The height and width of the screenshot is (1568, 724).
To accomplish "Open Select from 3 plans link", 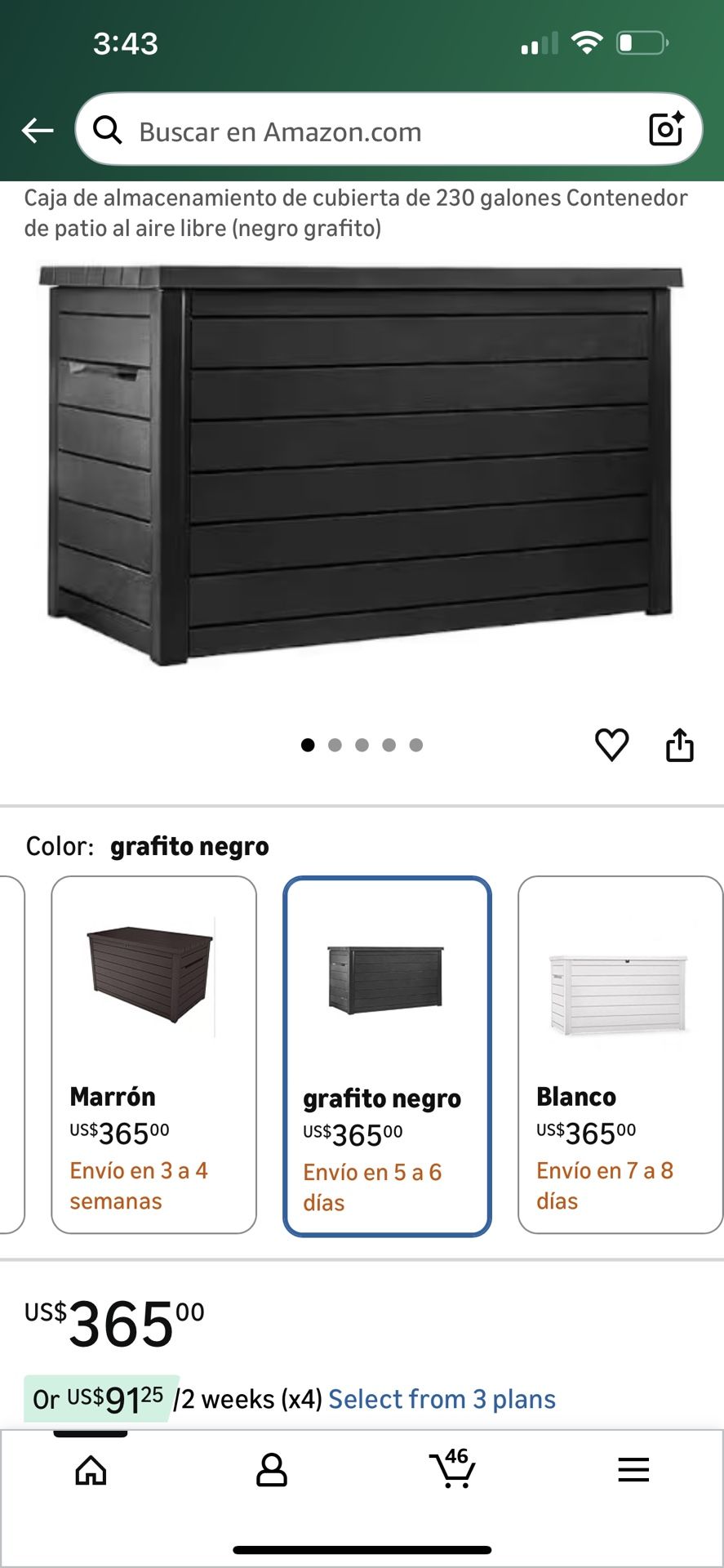I will coord(442,1399).
